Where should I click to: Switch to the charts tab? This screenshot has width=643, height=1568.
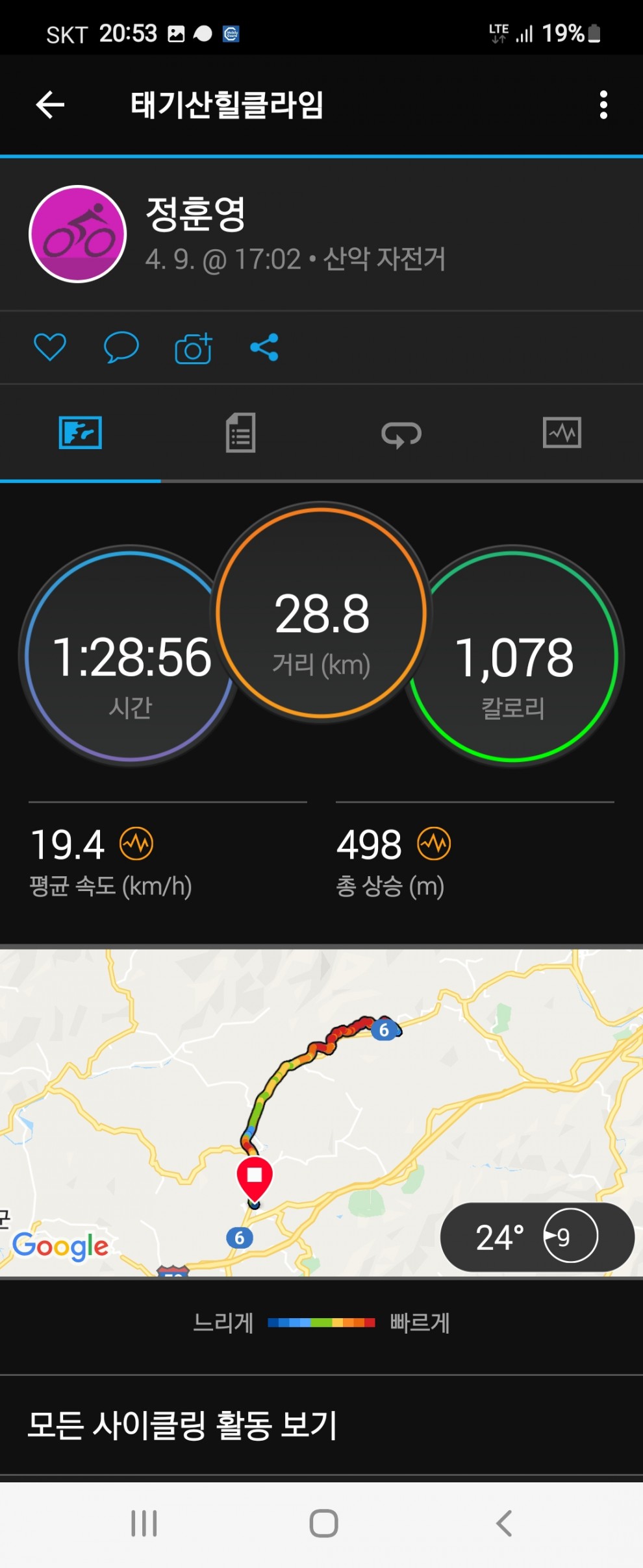[x=562, y=433]
